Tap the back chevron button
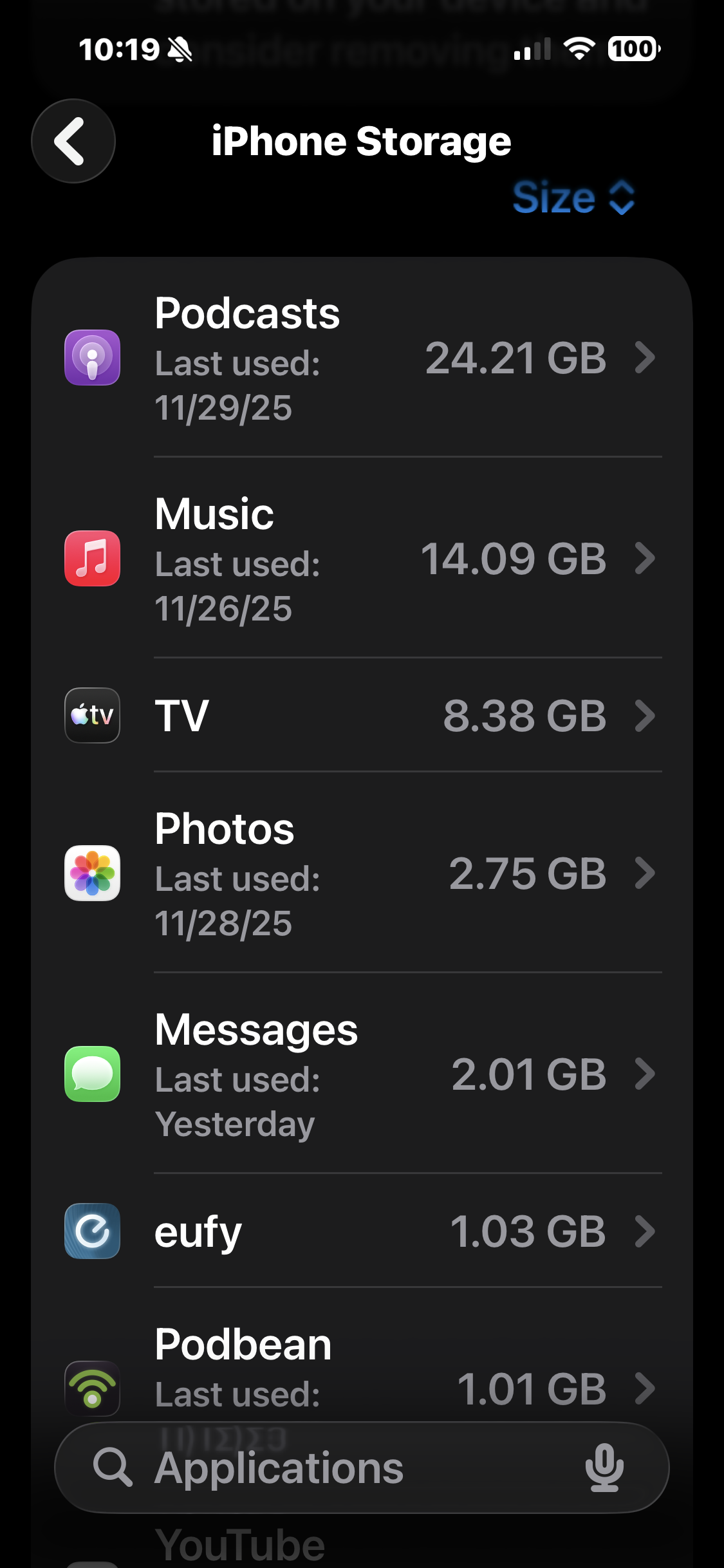The image size is (724, 1568). click(73, 142)
